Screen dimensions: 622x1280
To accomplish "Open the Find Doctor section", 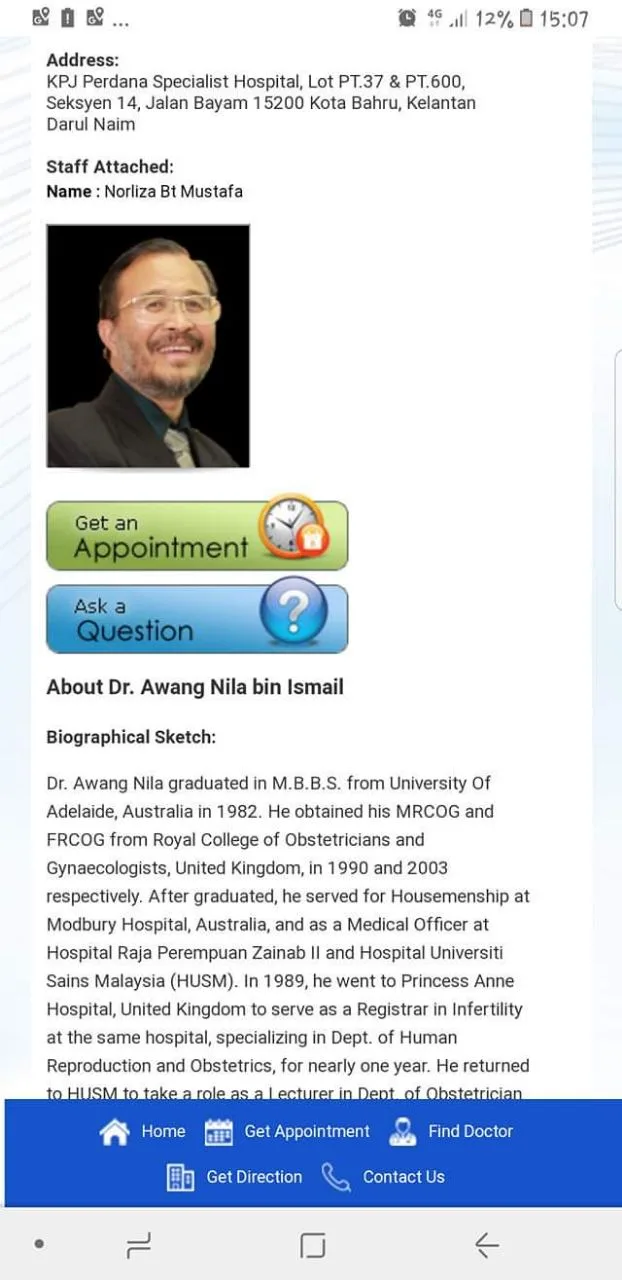I will click(451, 1131).
